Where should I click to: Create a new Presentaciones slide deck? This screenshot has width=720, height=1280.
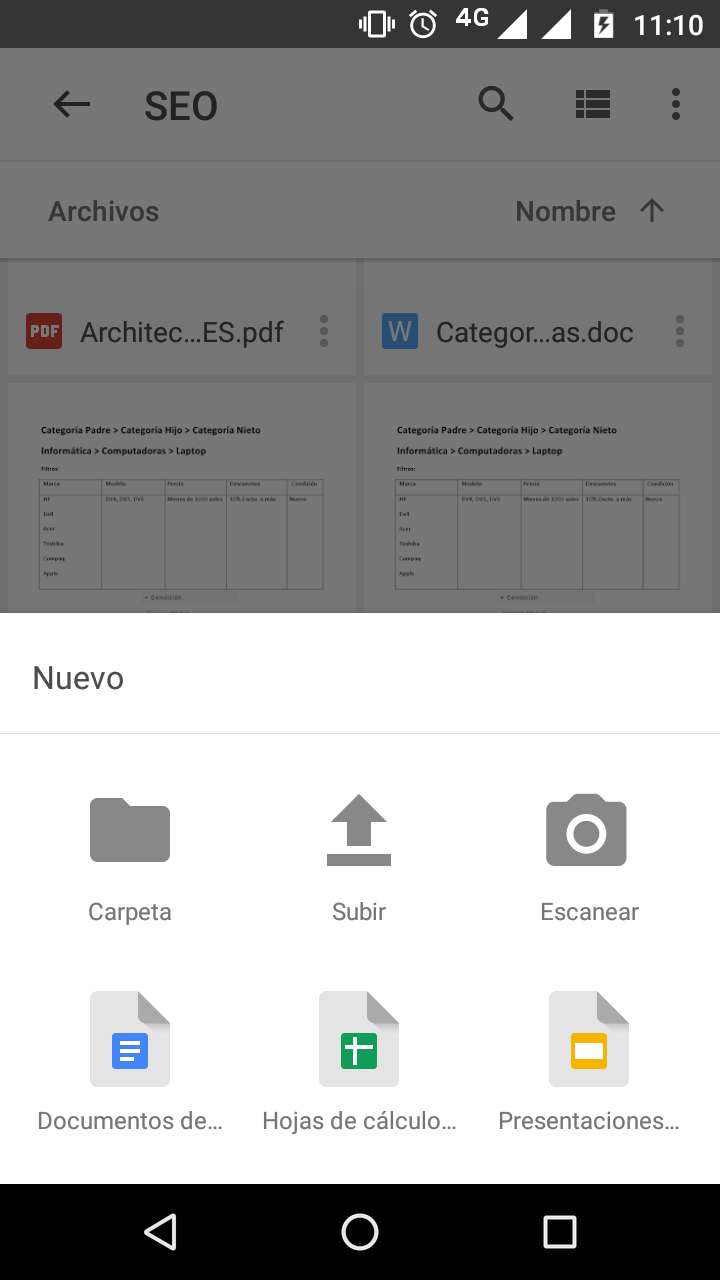[587, 1038]
